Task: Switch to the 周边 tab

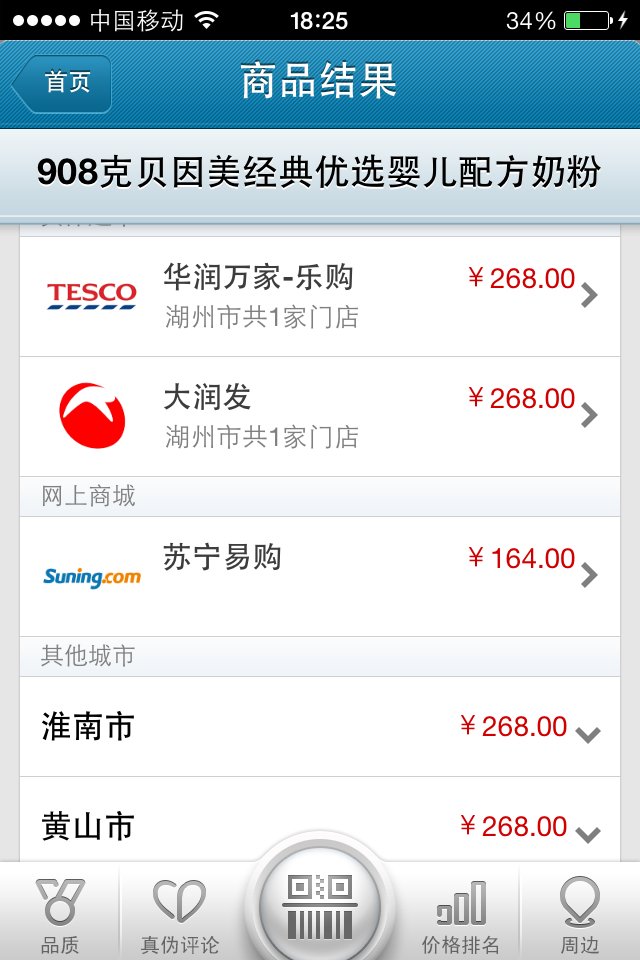Action: pyautogui.click(x=580, y=915)
